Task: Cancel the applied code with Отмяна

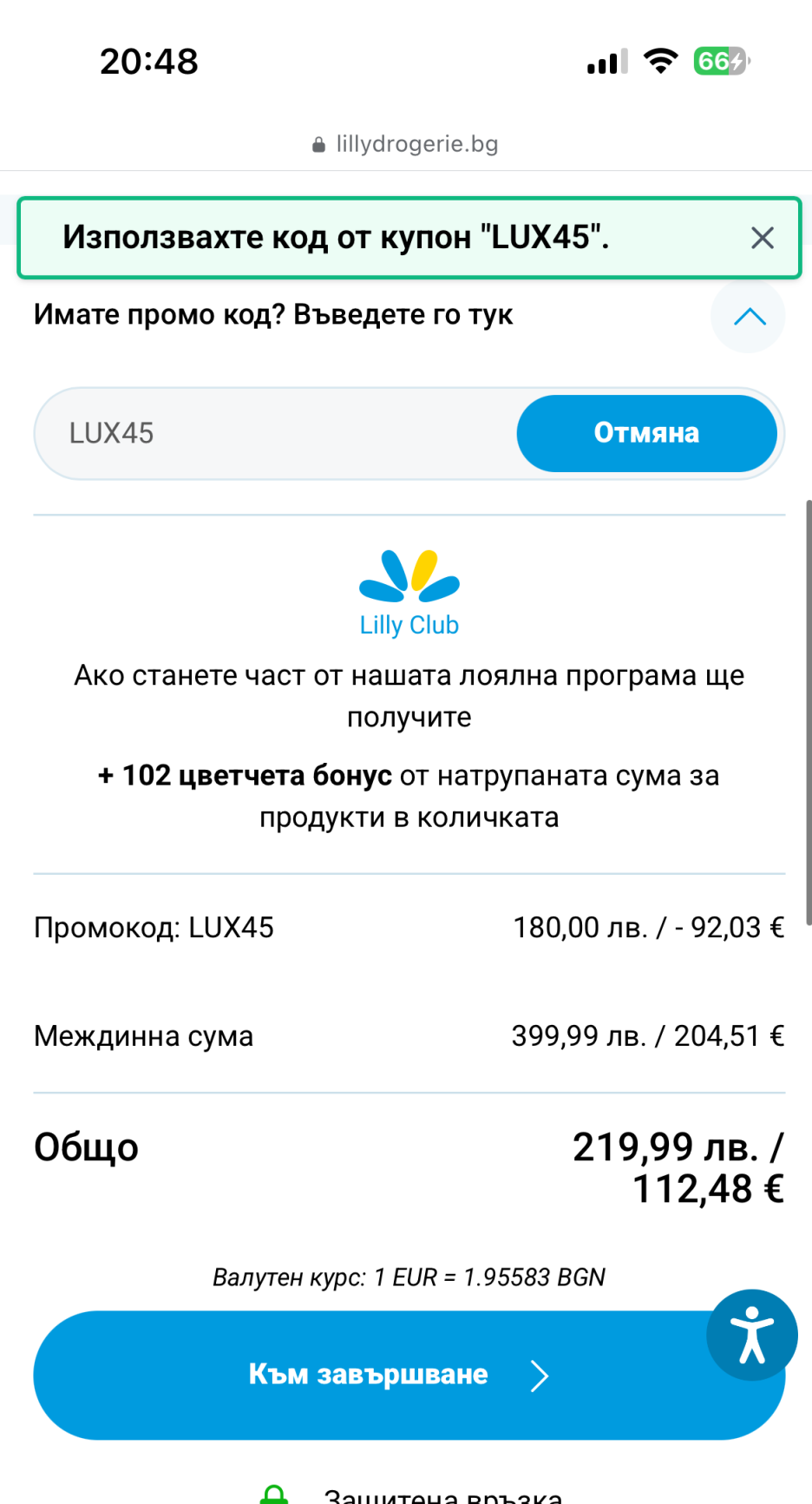Action: [x=646, y=433]
